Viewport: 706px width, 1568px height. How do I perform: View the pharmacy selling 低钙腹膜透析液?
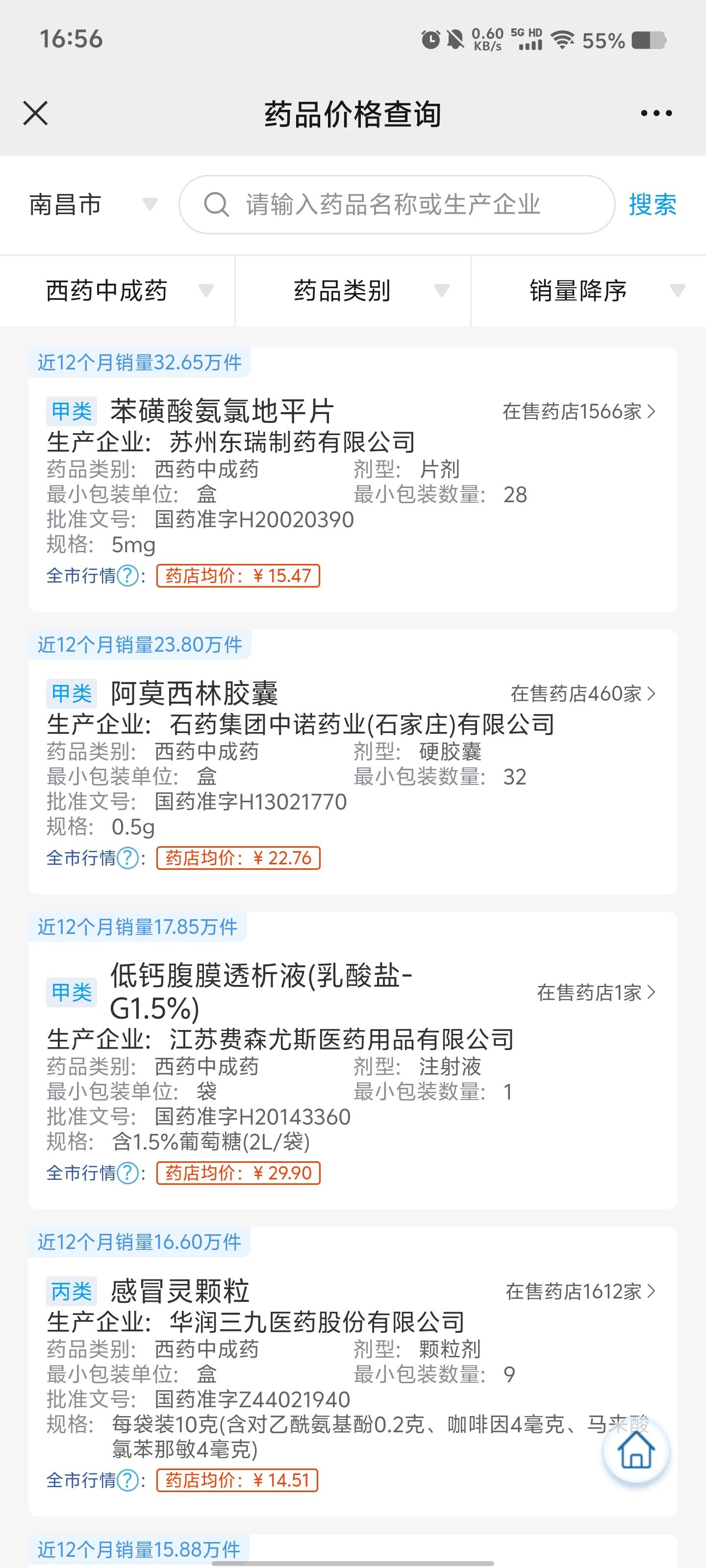[596, 992]
